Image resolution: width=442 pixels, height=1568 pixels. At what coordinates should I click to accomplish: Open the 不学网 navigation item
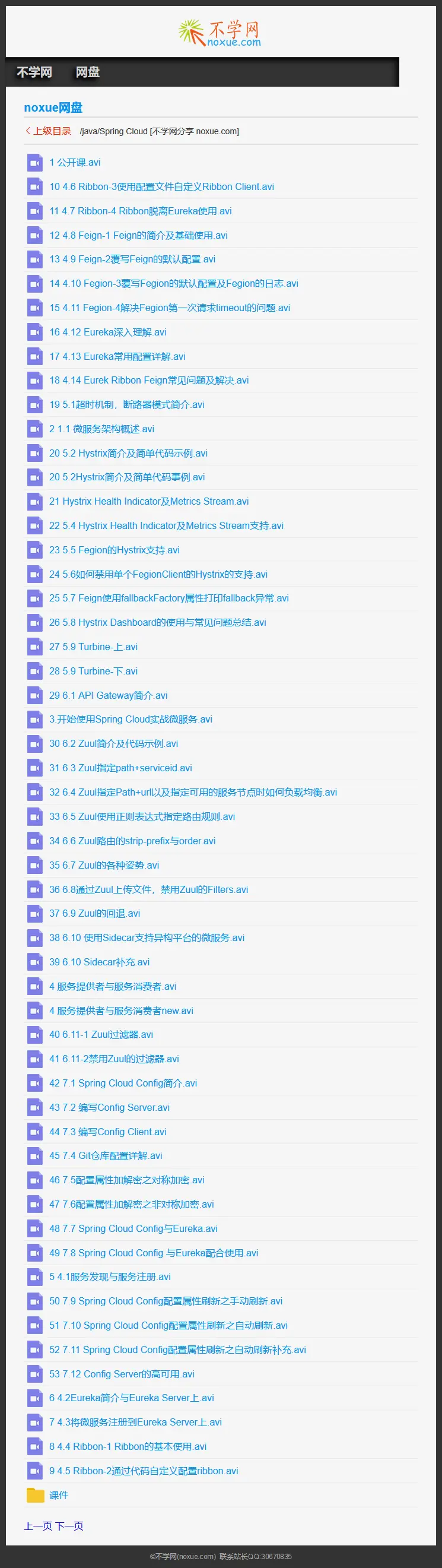click(34, 72)
